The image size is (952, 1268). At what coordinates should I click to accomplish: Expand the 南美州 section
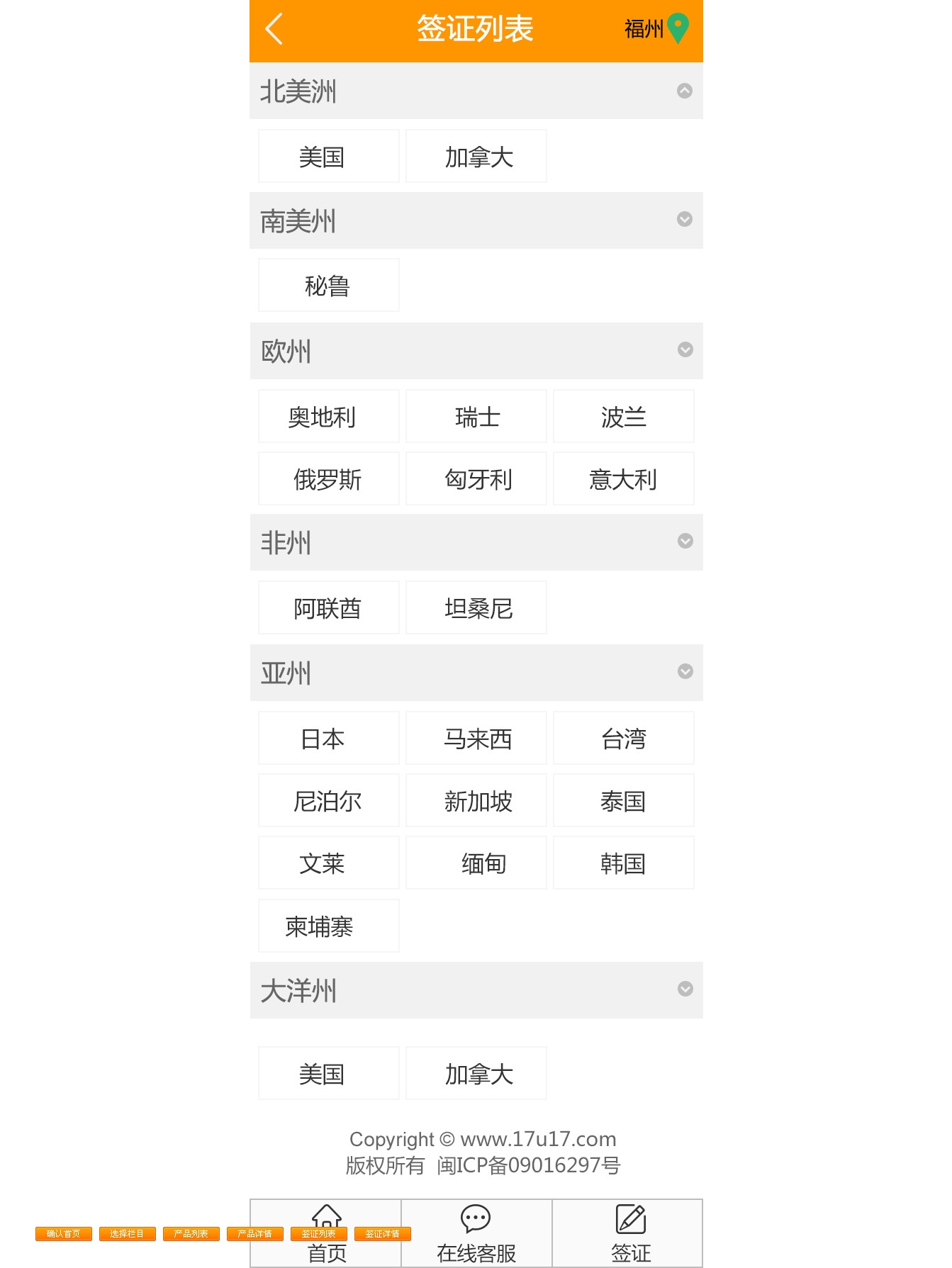point(684,220)
